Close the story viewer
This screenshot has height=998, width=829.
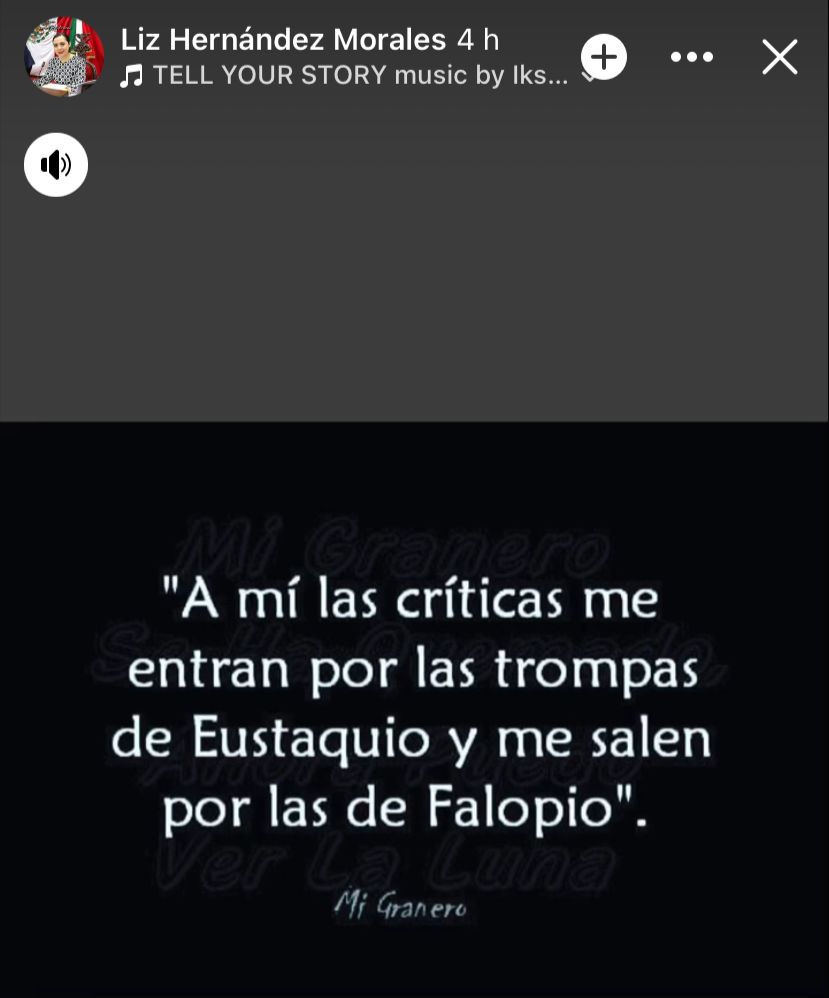[779, 57]
